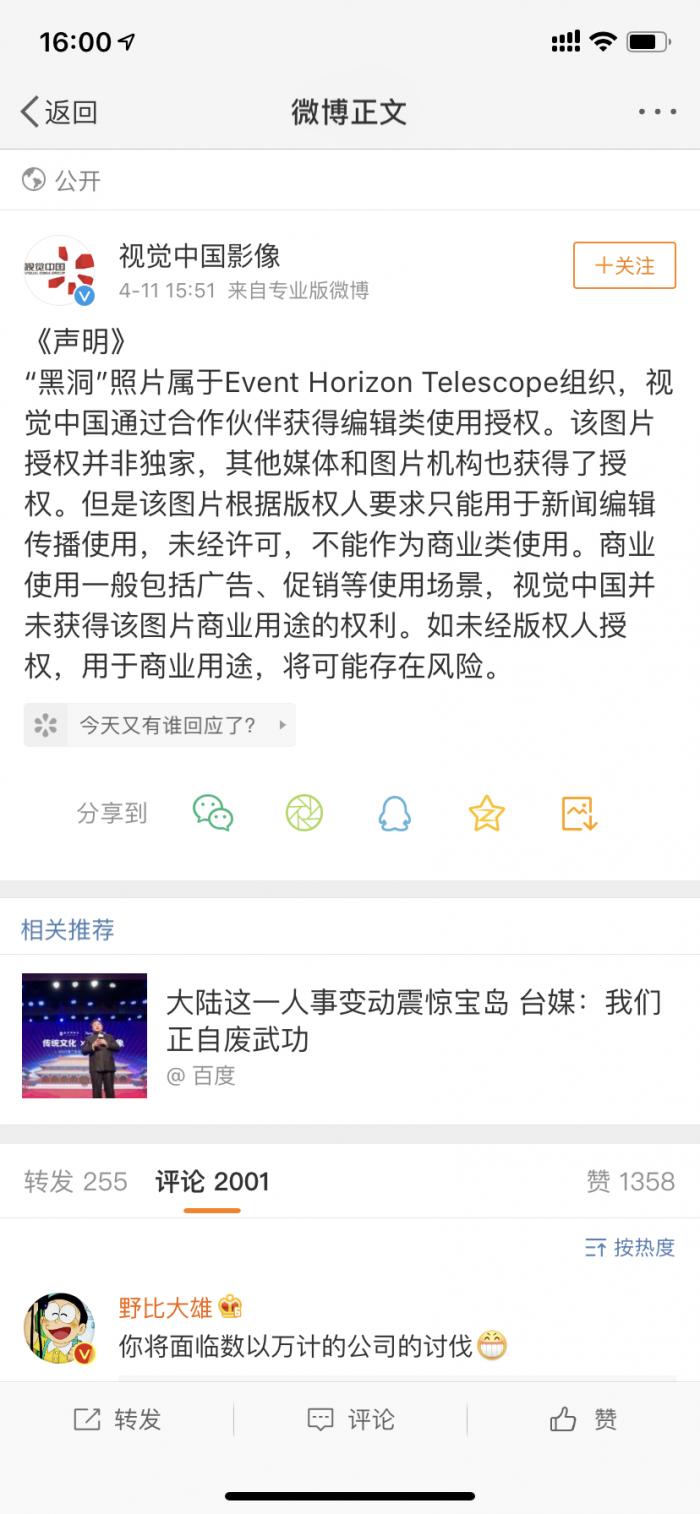
Task: Repost using the bottom 转发 button
Action: click(x=117, y=1419)
